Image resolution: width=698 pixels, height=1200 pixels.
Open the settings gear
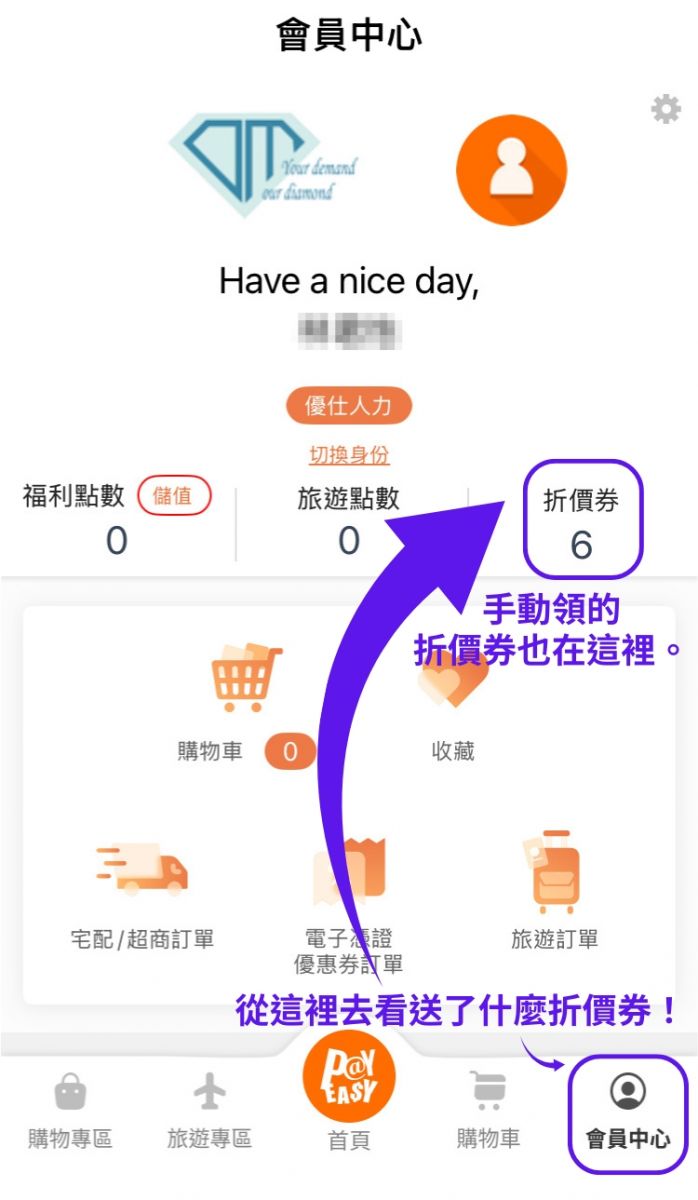pyautogui.click(x=665, y=109)
